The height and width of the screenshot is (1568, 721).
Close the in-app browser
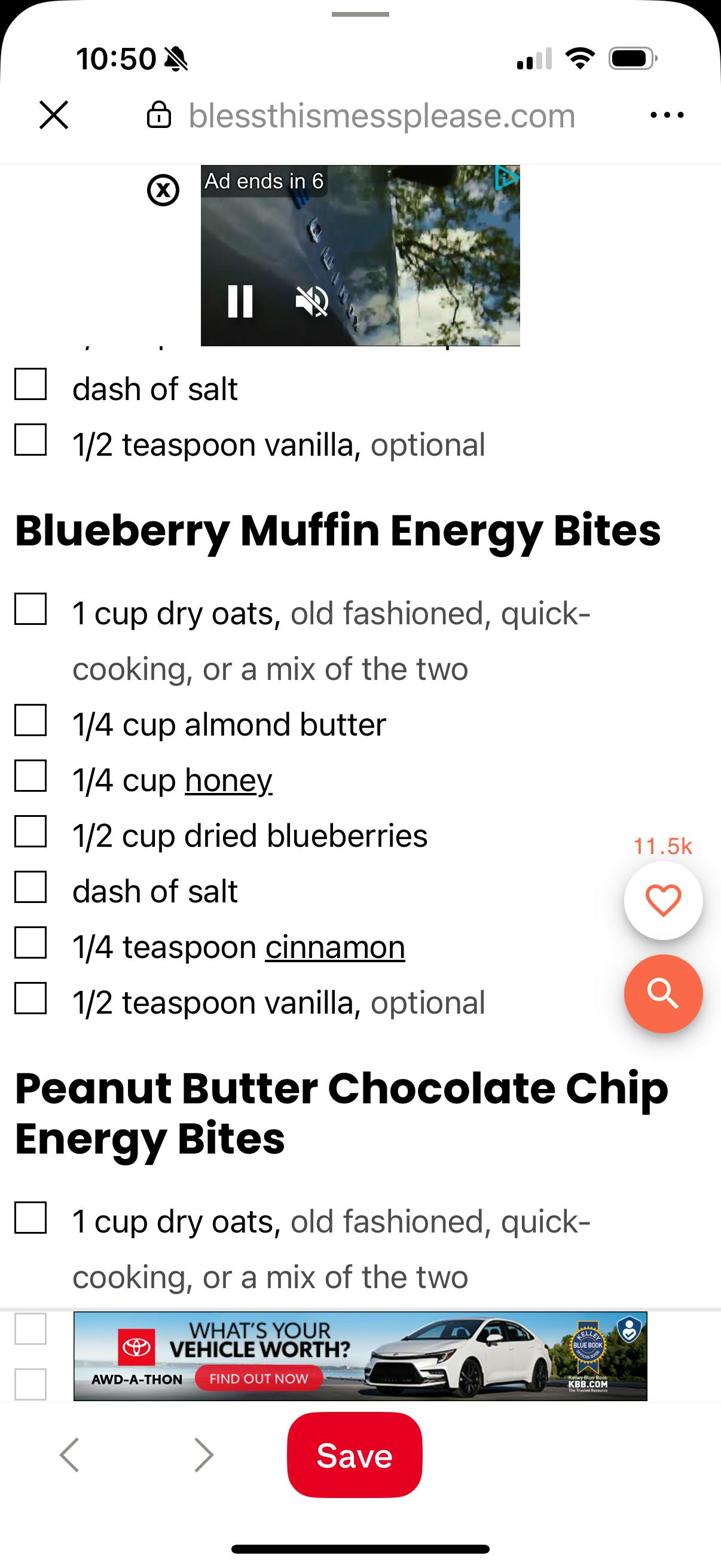point(54,115)
